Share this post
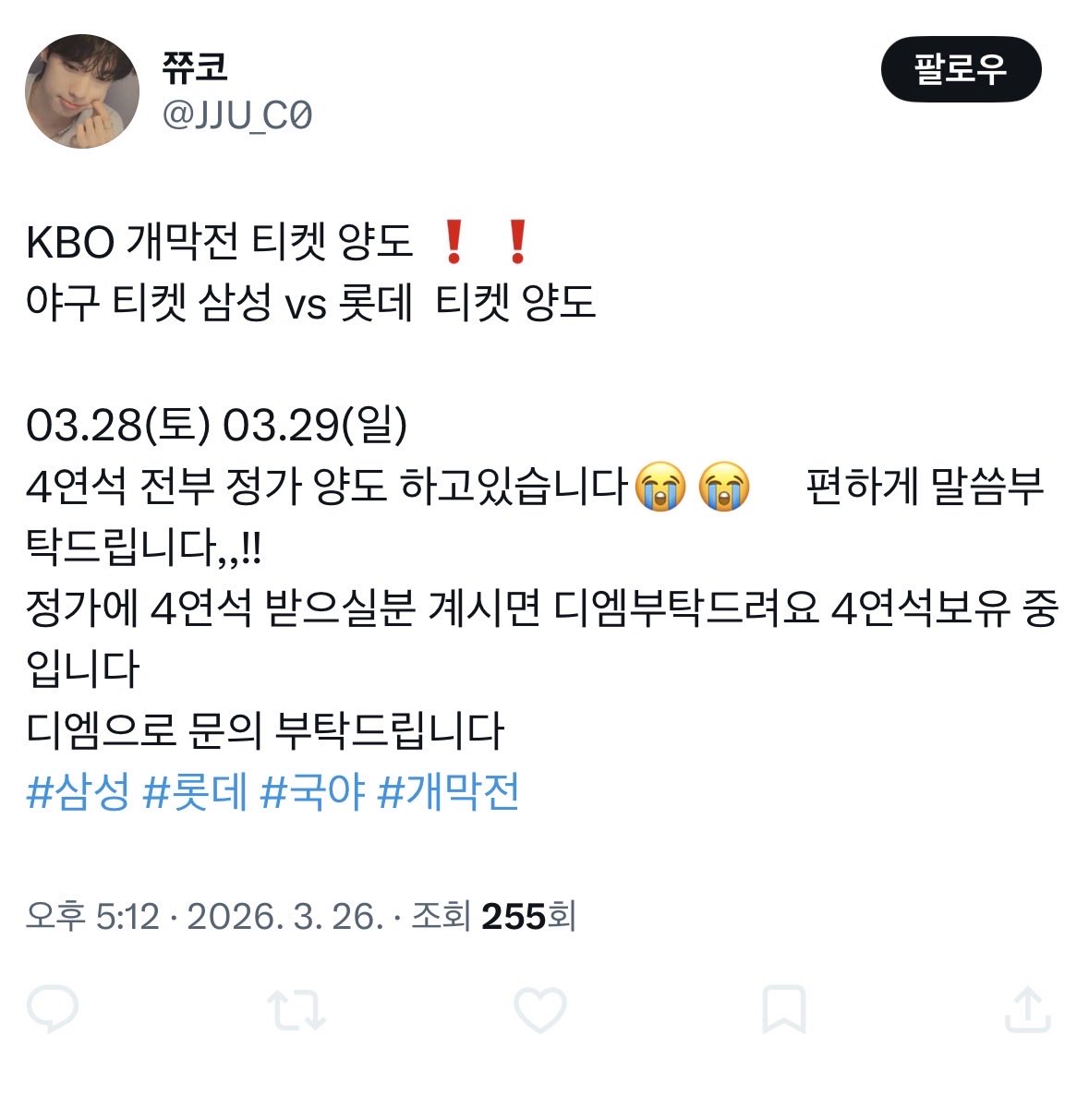 tap(1027, 1009)
